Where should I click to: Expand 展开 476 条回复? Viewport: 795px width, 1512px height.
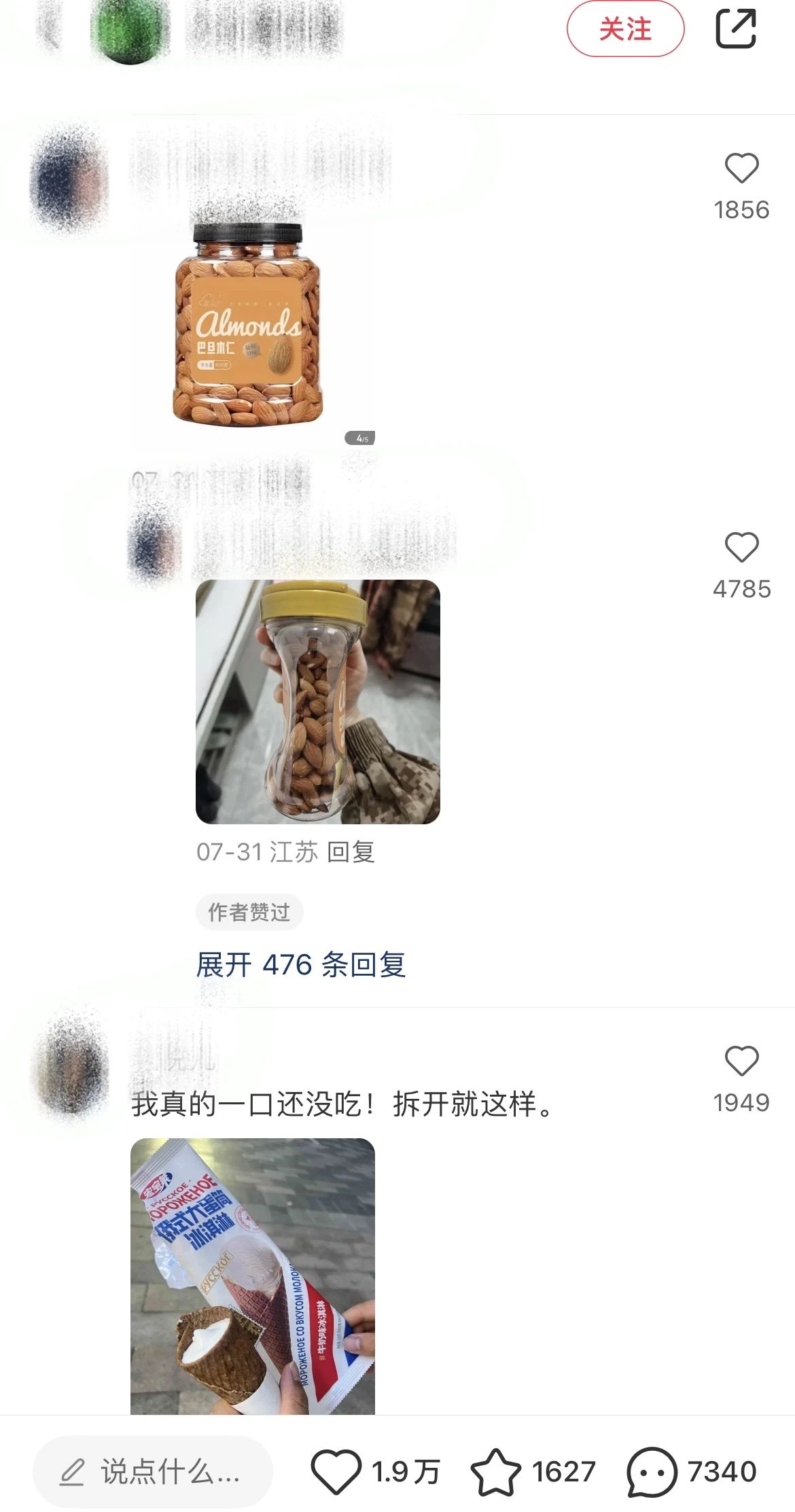300,964
